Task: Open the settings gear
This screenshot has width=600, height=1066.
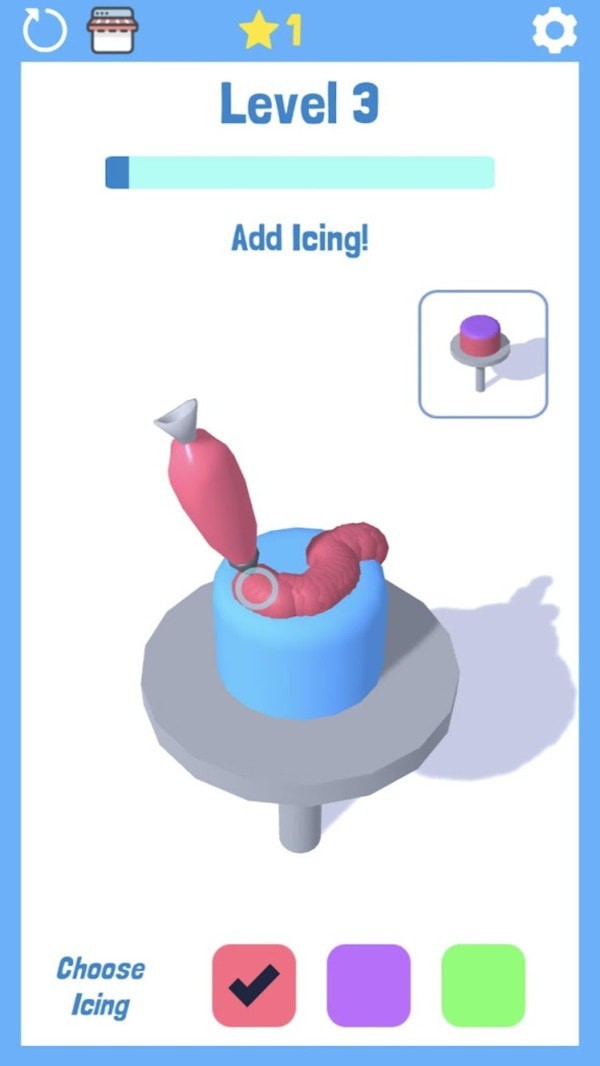Action: coord(554,30)
